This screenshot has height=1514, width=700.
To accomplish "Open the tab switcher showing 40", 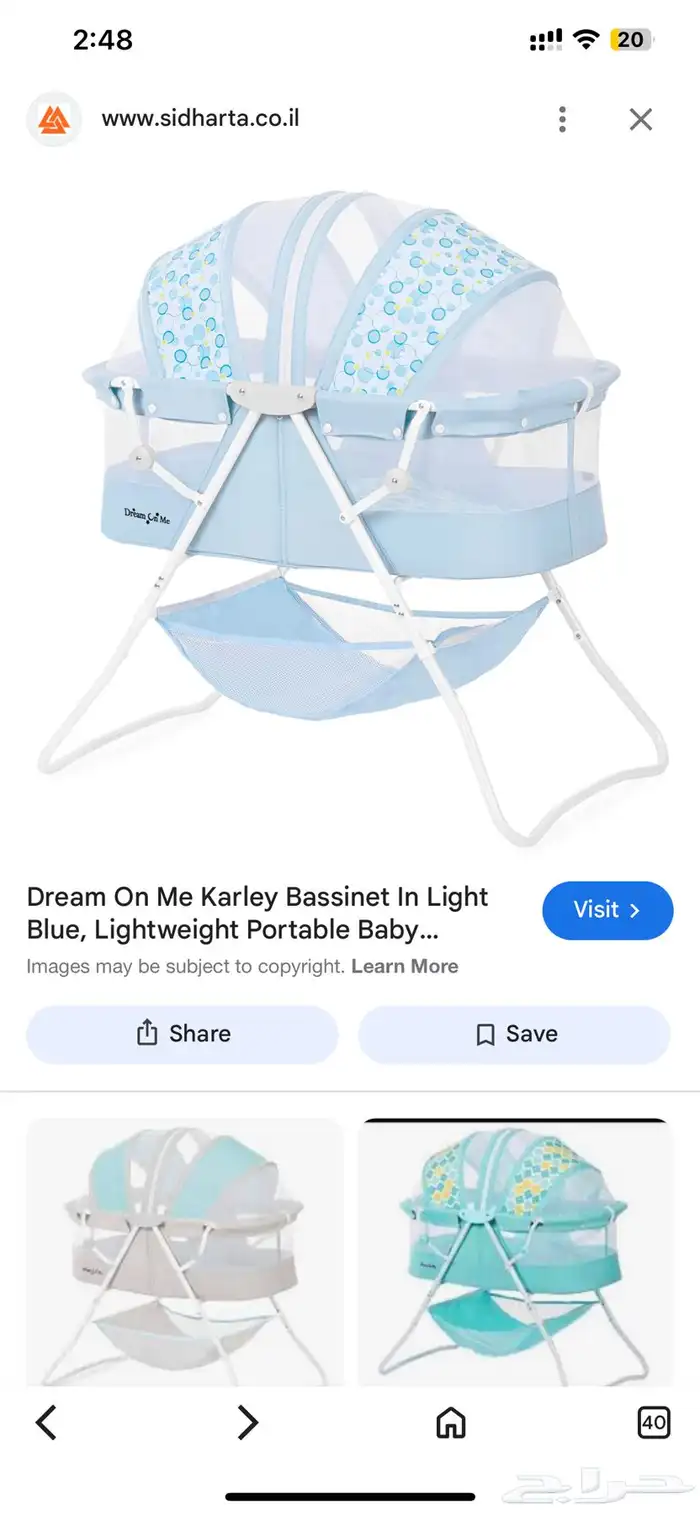I will pyautogui.click(x=653, y=1422).
